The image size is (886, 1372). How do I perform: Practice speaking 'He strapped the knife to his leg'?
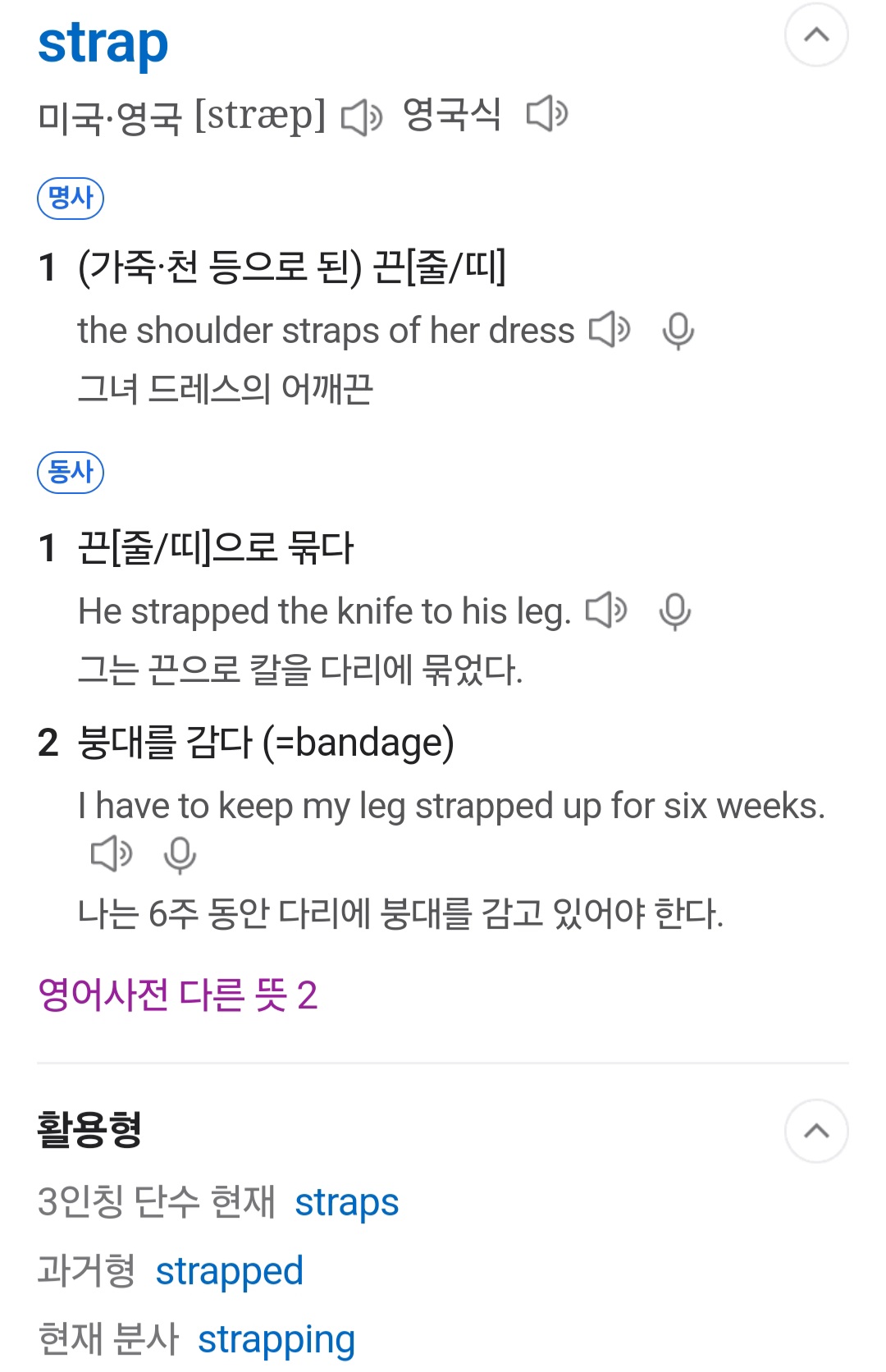tap(674, 611)
